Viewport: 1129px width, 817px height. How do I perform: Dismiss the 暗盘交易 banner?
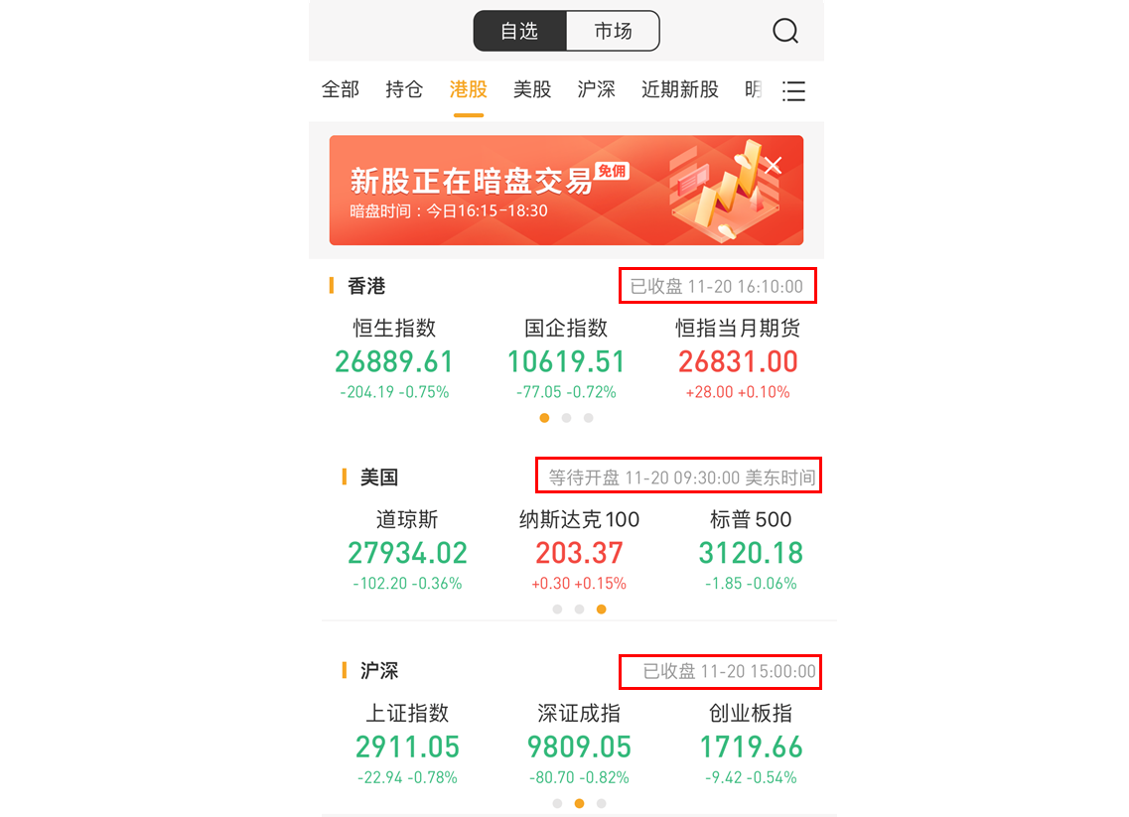(773, 165)
